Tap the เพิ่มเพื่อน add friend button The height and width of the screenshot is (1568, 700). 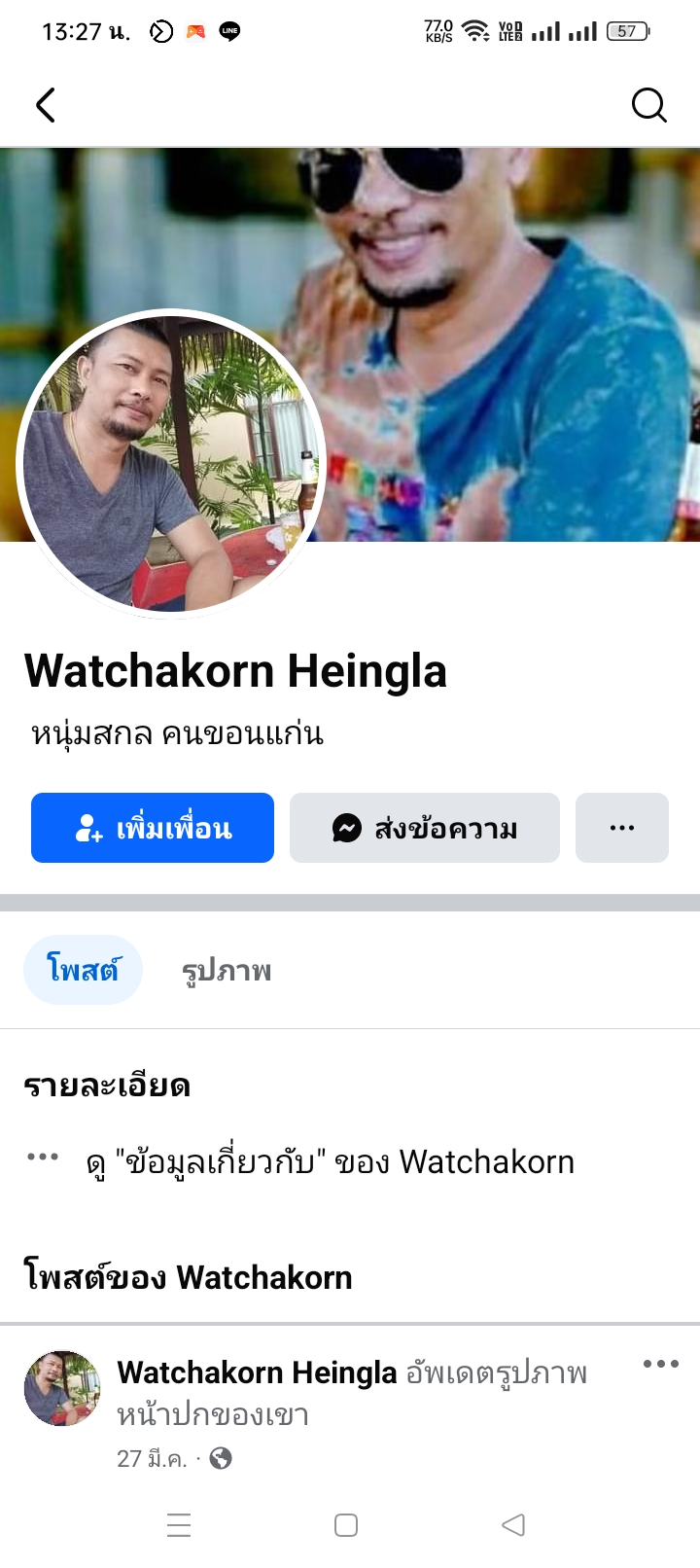pyautogui.click(x=153, y=828)
